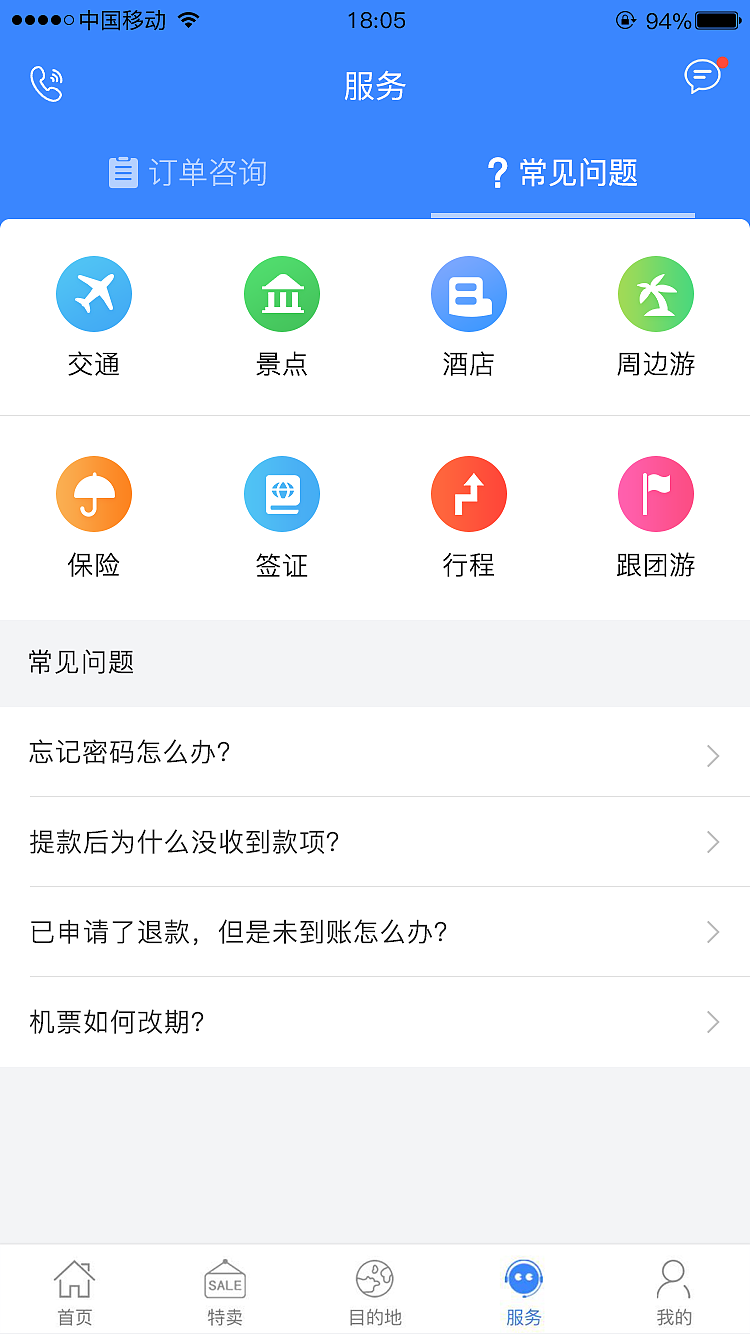The height and width of the screenshot is (1334, 750).
Task: Open the 景点 attractions category
Action: tap(281, 294)
